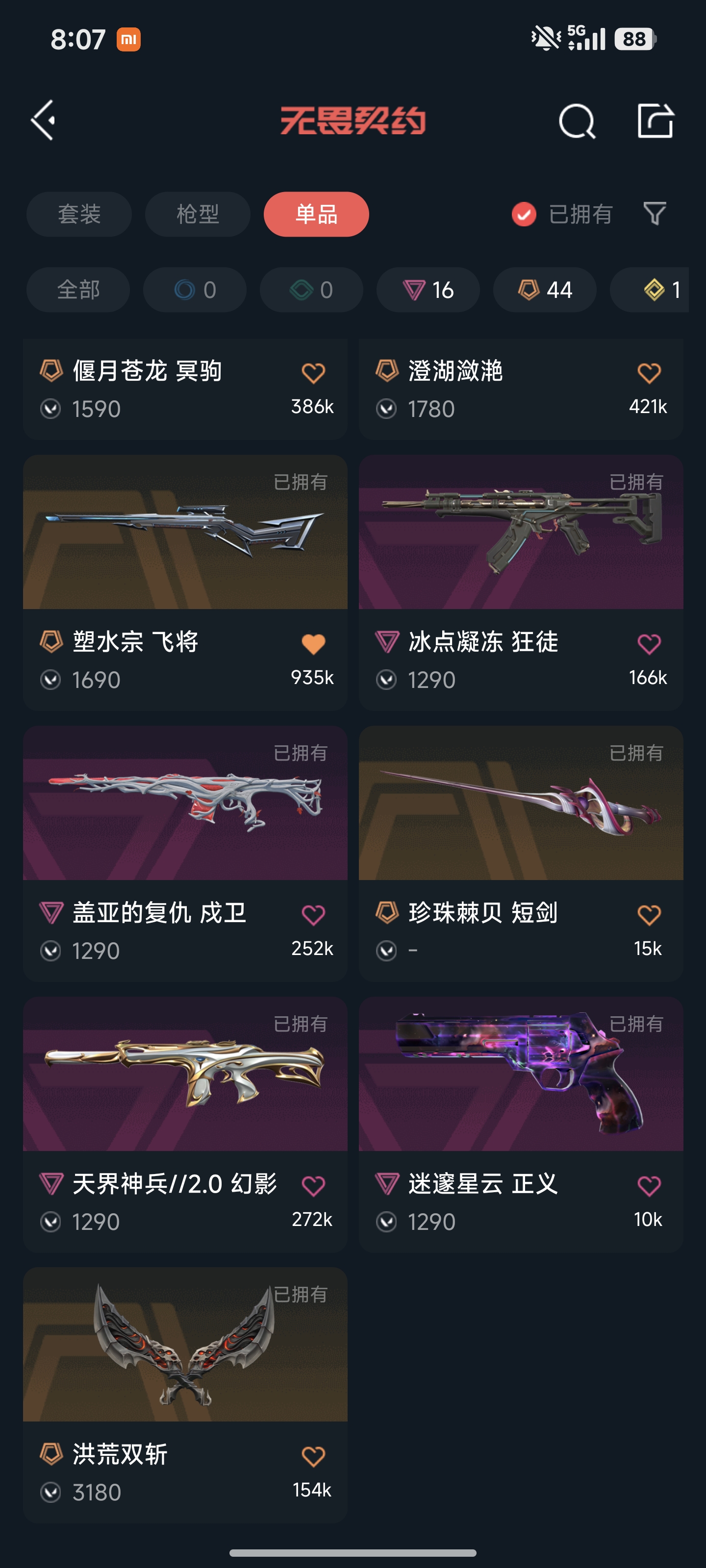Select the 全部 rarity chip
This screenshot has width=706, height=1568.
[x=78, y=290]
